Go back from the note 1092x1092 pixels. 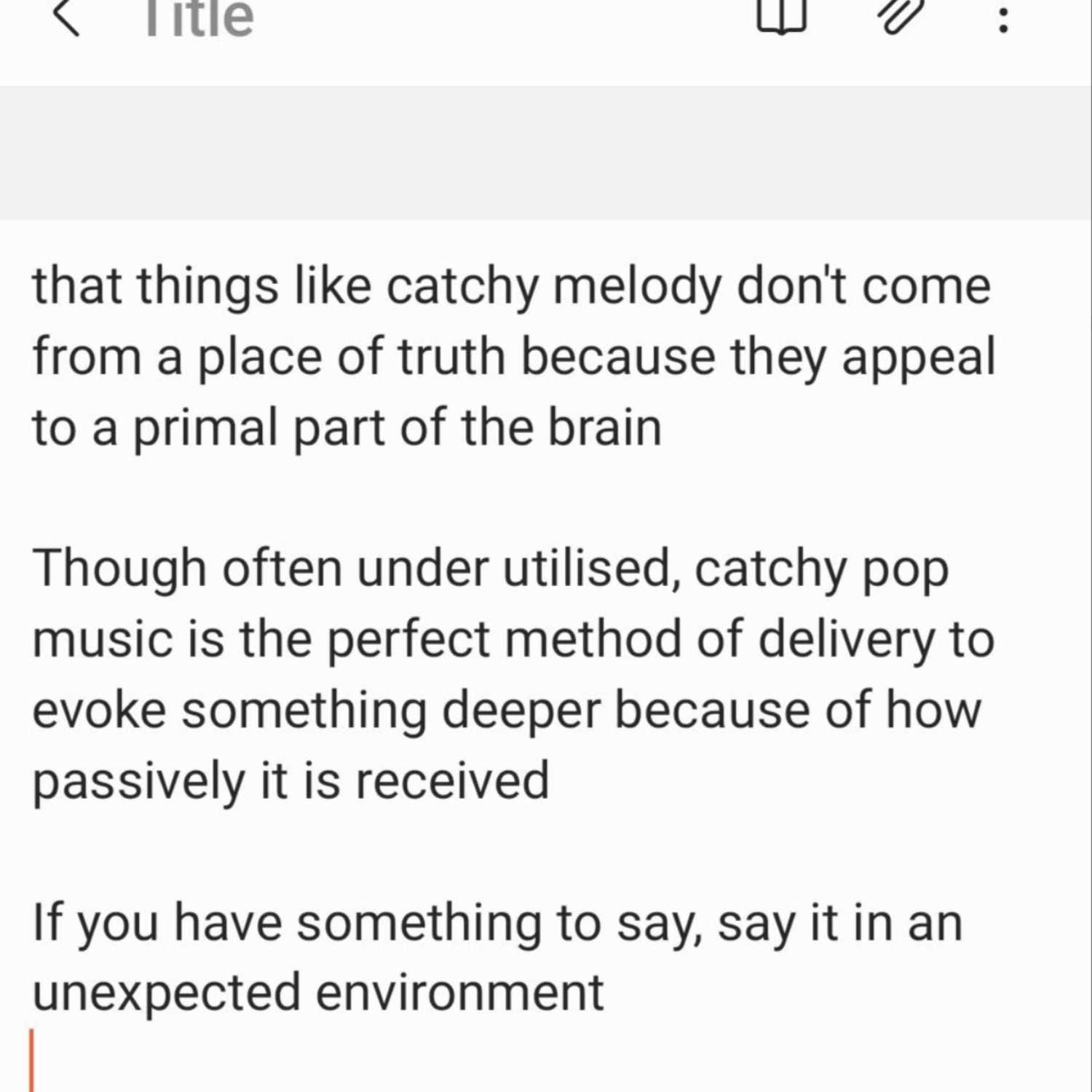pyautogui.click(x=67, y=16)
